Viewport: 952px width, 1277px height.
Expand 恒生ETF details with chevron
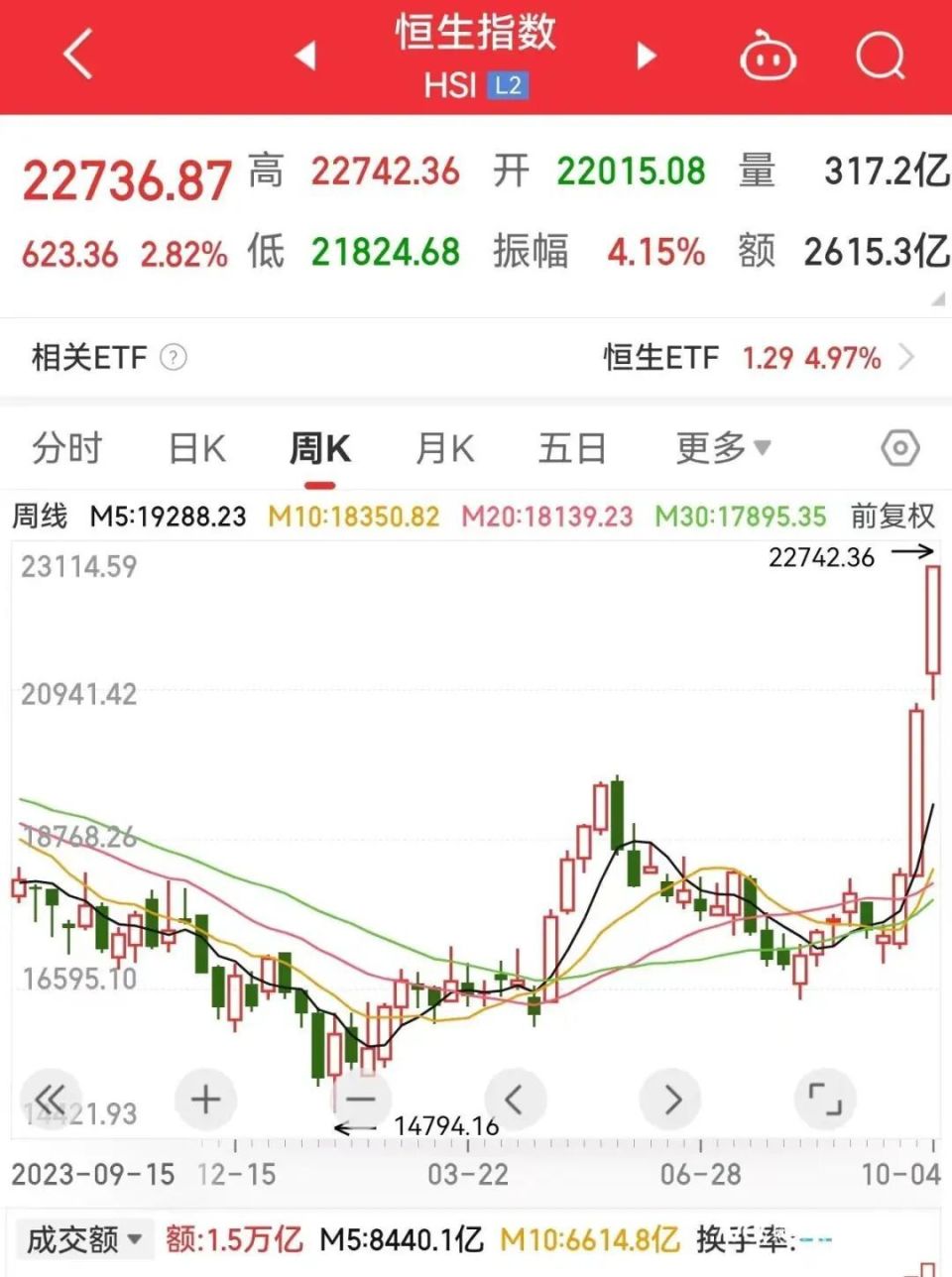point(908,358)
